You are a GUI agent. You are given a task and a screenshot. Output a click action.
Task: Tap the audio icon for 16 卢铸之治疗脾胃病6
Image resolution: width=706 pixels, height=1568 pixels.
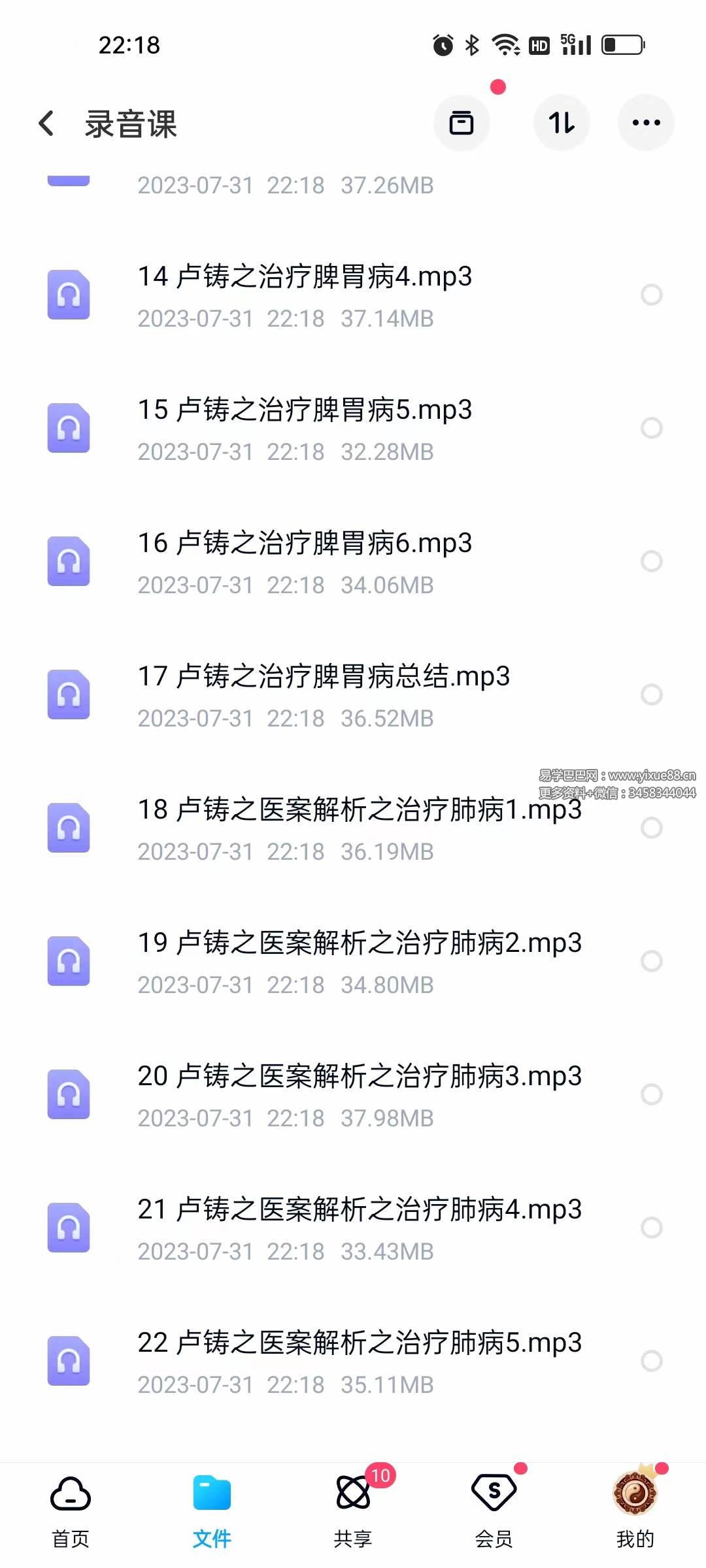pyautogui.click(x=69, y=561)
